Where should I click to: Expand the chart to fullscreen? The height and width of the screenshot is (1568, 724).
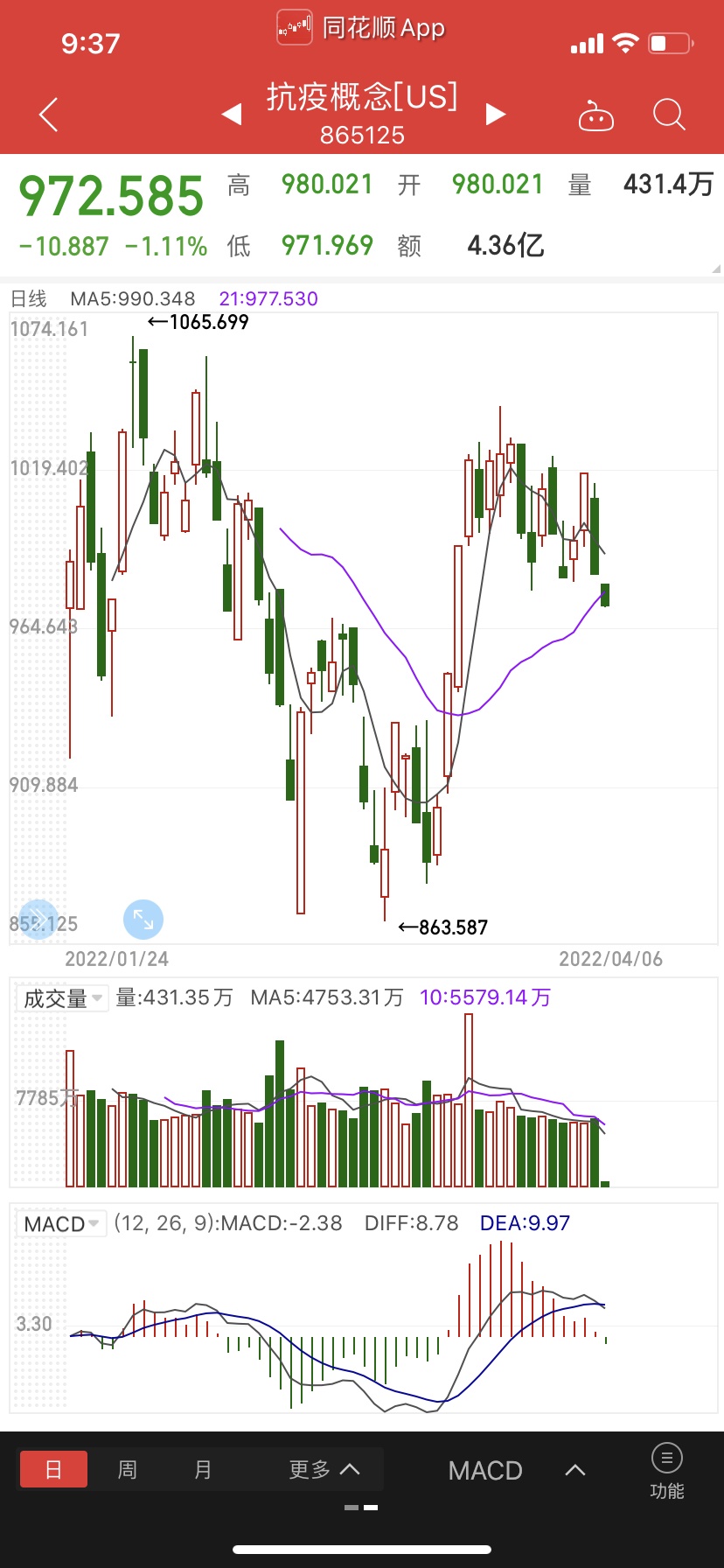click(143, 920)
